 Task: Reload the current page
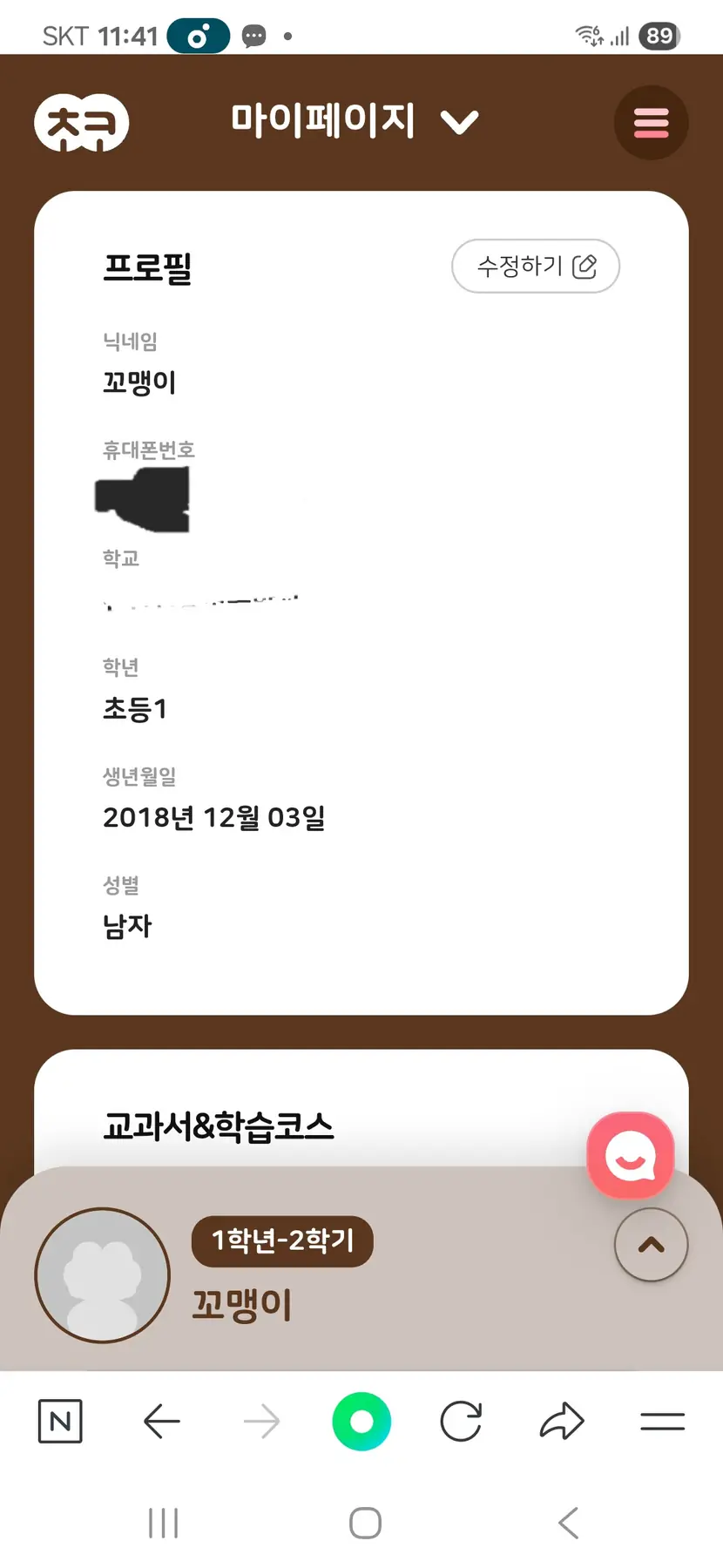coord(461,1422)
